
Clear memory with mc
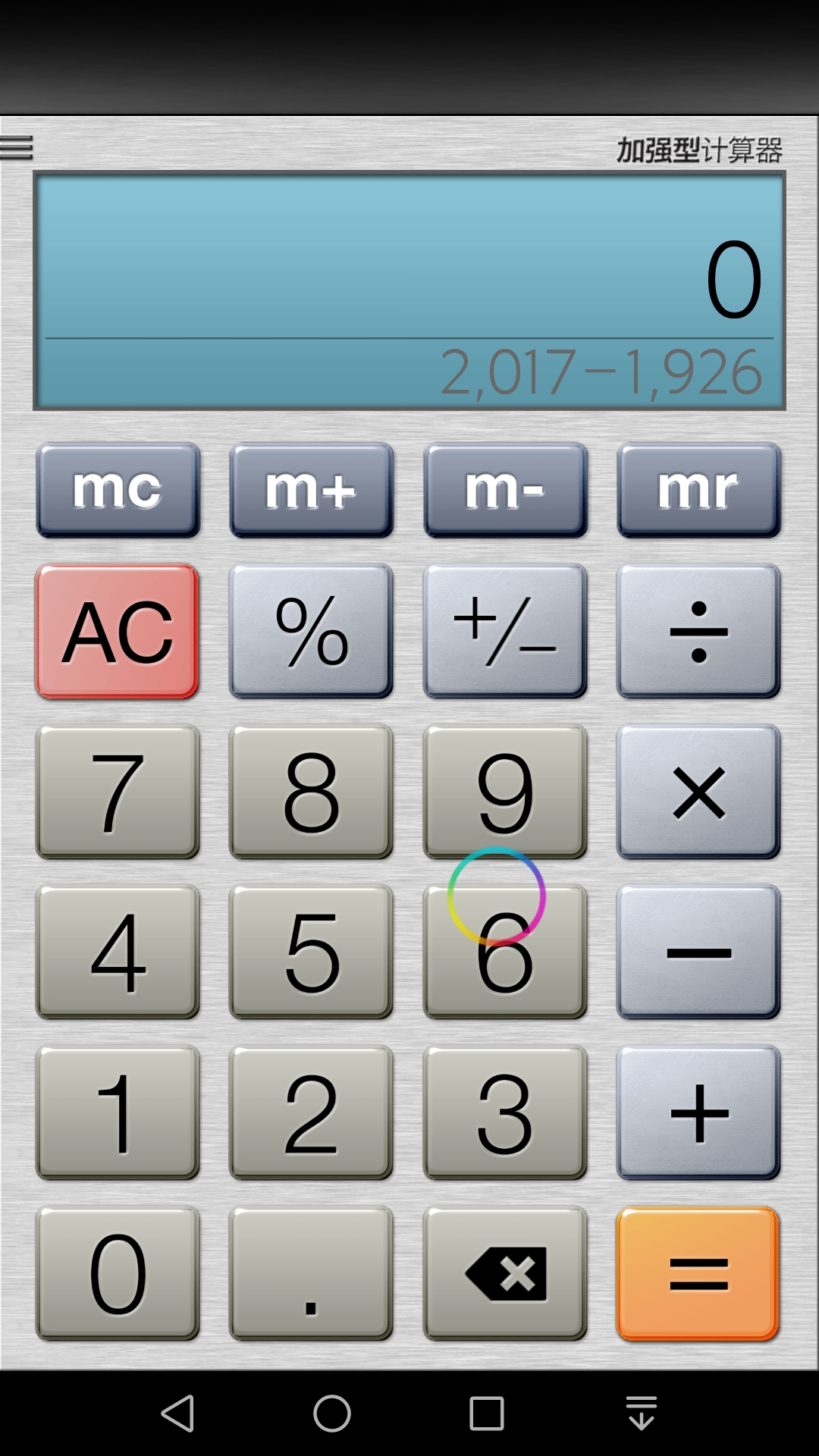(x=118, y=490)
